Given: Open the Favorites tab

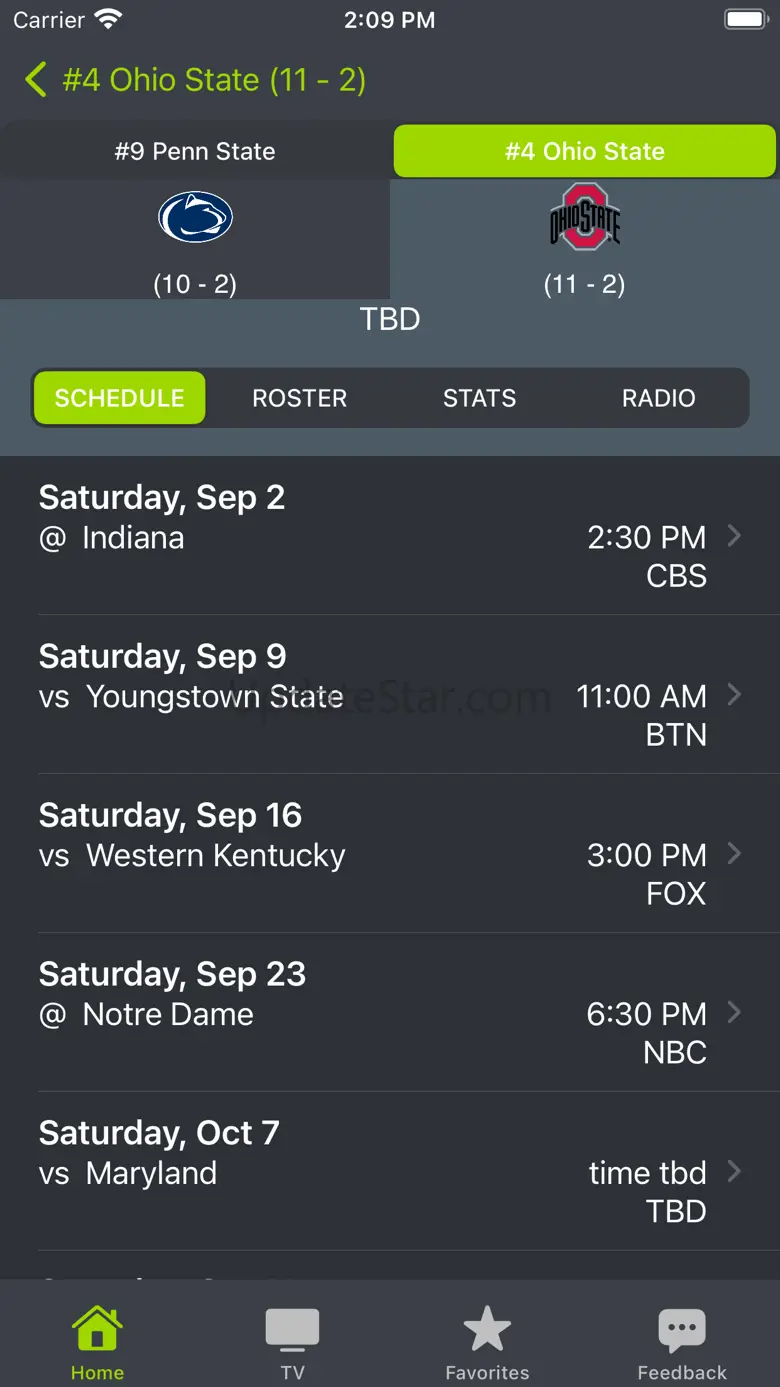Looking at the screenshot, I should (x=487, y=1343).
